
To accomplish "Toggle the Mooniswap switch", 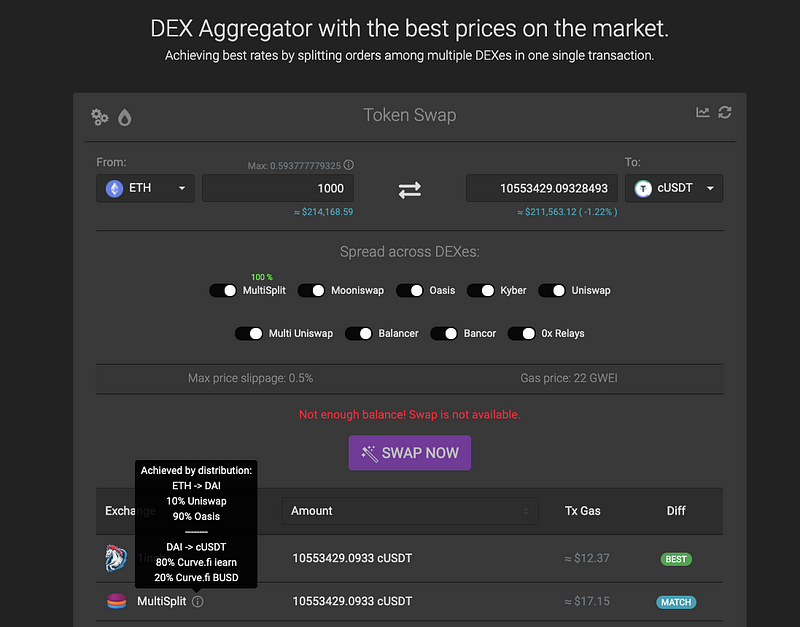I will [x=311, y=290].
